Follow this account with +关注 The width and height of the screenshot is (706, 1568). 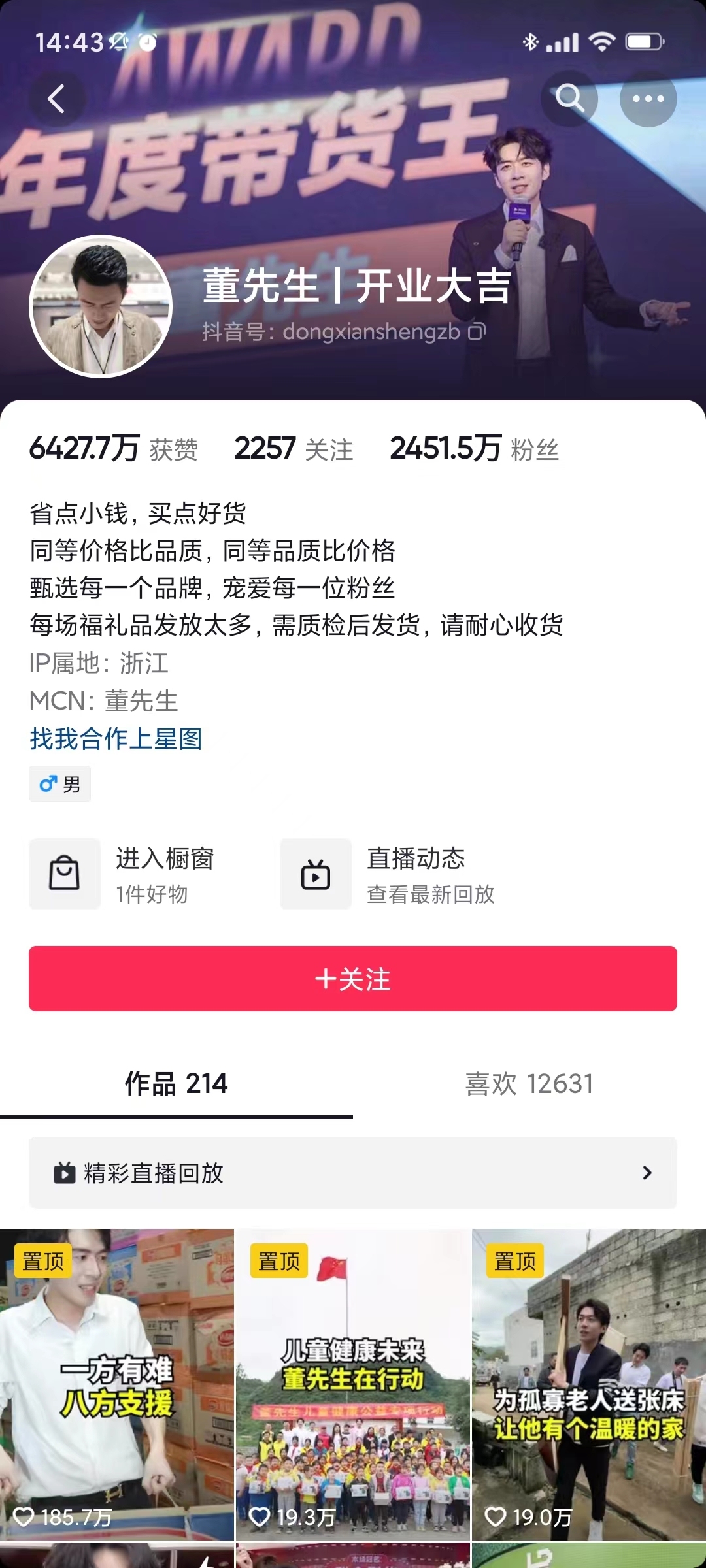353,979
